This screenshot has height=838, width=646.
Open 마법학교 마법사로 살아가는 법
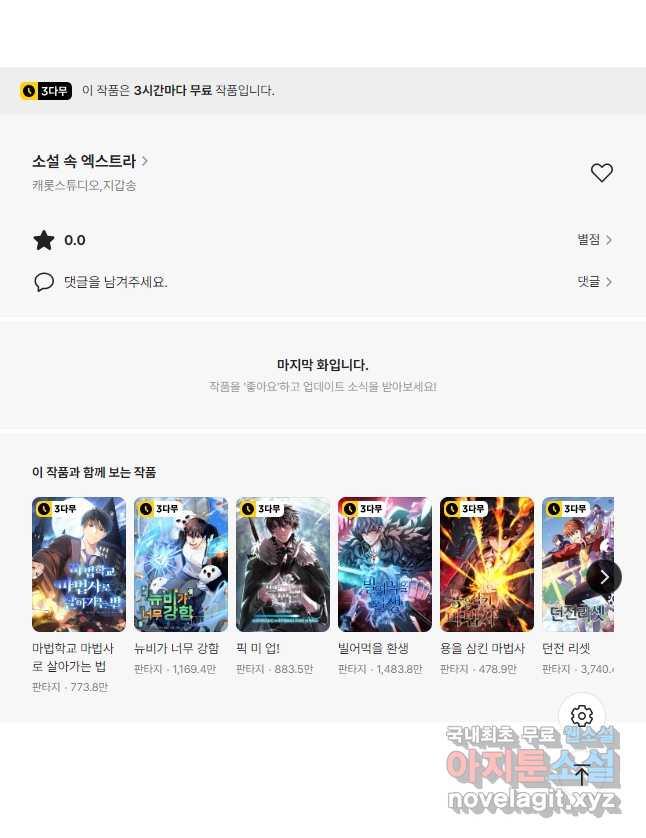79,564
